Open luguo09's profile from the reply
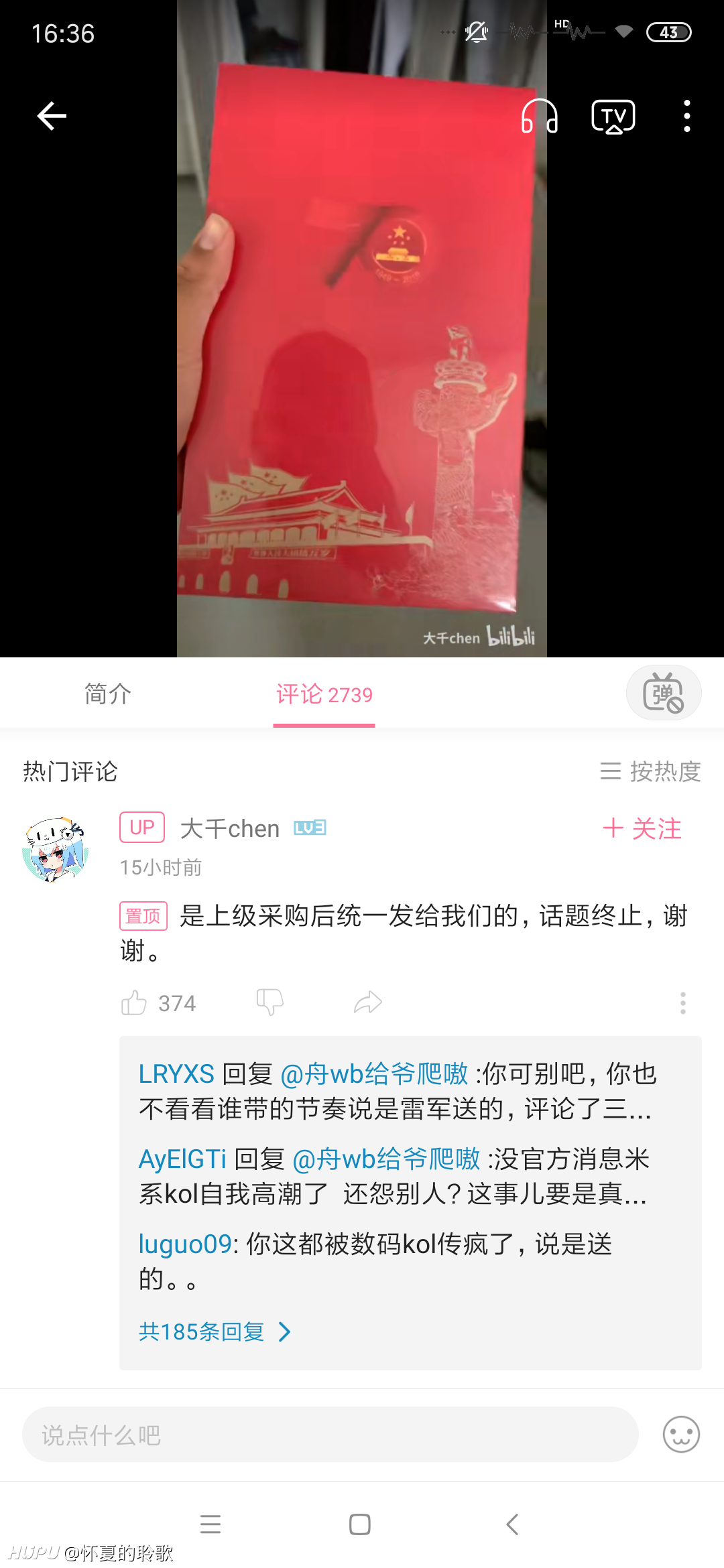The width and height of the screenshot is (724, 1568). [x=185, y=1244]
